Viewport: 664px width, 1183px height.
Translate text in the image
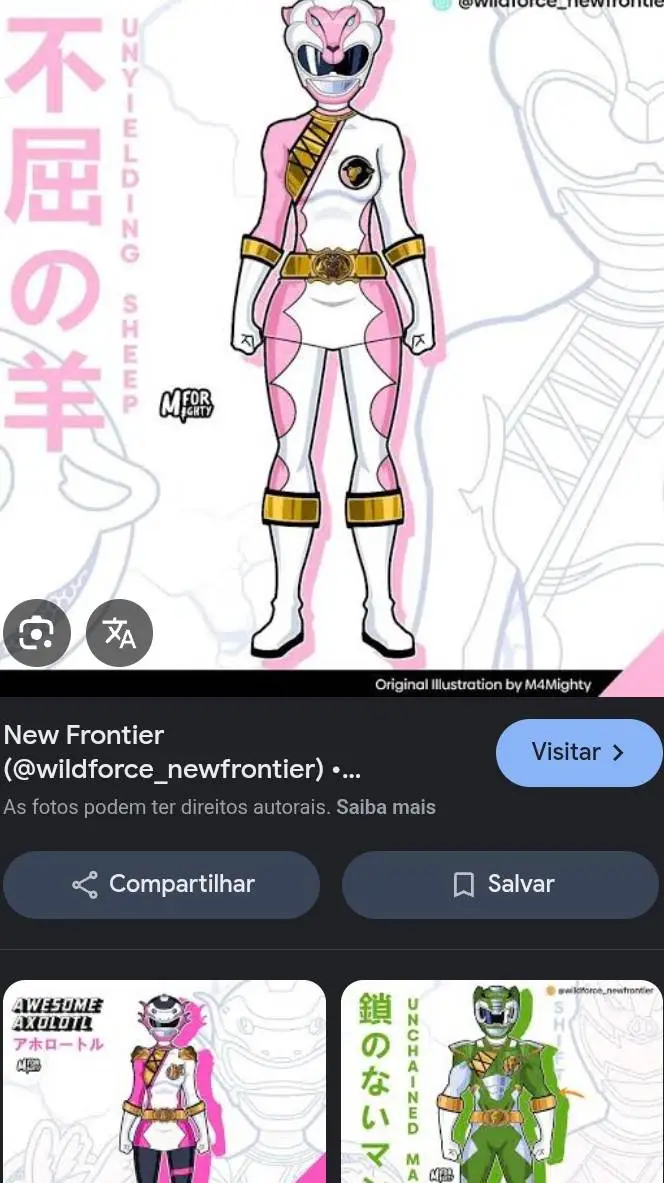pos(119,633)
